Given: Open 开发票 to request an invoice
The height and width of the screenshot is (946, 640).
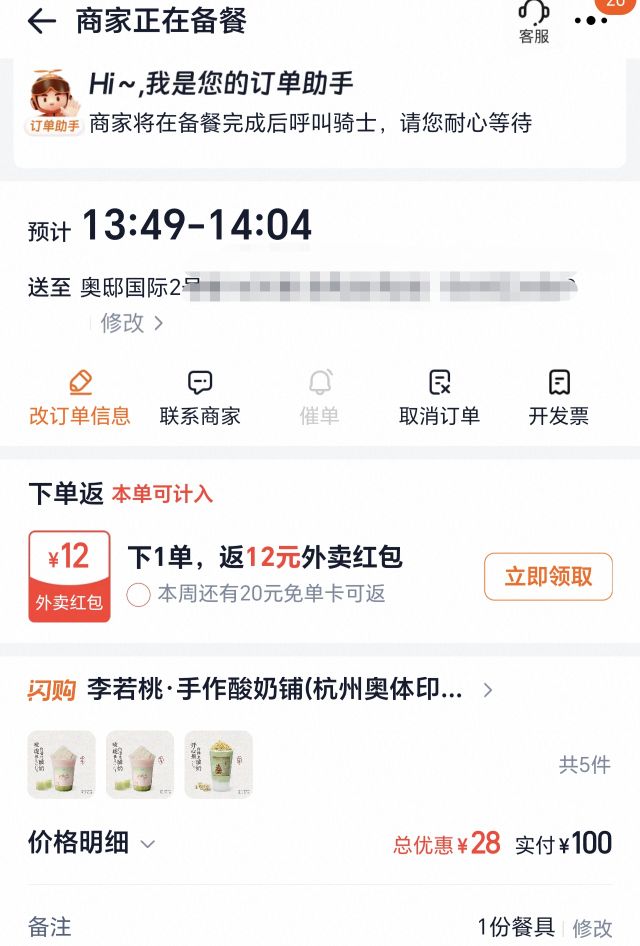Looking at the screenshot, I should pyautogui.click(x=558, y=397).
